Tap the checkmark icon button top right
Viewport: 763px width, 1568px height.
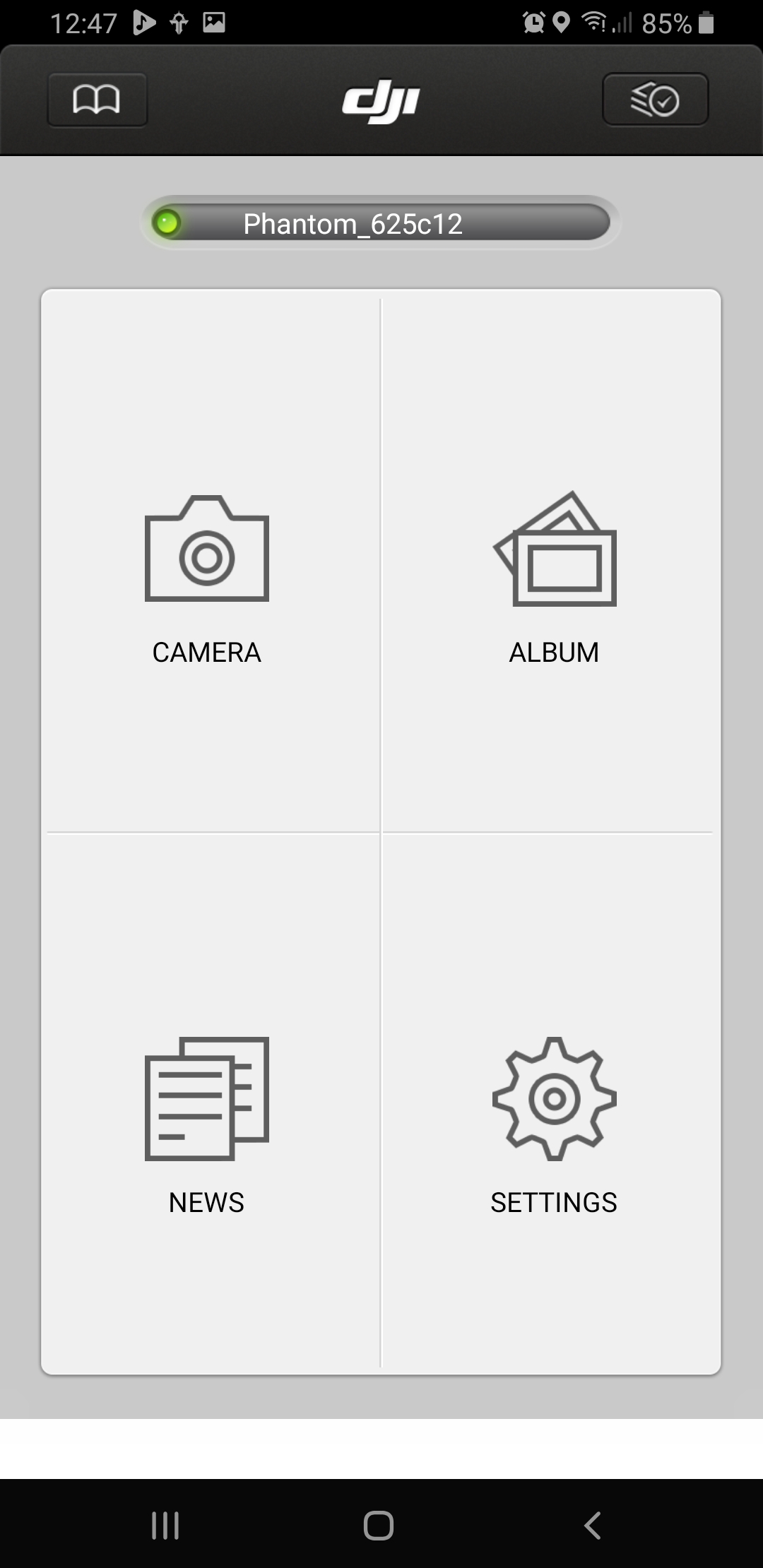click(655, 100)
